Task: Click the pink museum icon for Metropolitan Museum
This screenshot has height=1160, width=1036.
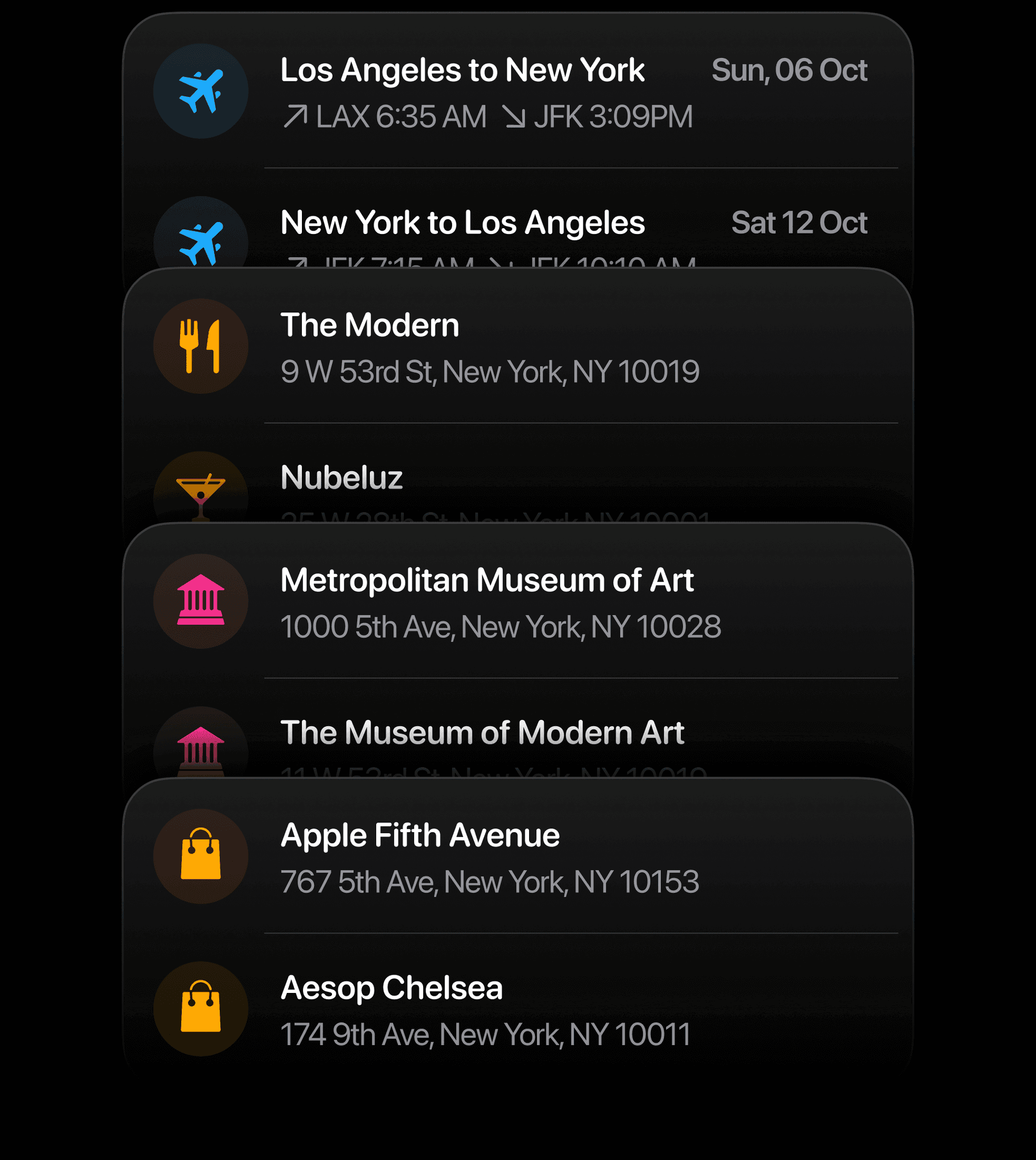Action: click(x=202, y=600)
